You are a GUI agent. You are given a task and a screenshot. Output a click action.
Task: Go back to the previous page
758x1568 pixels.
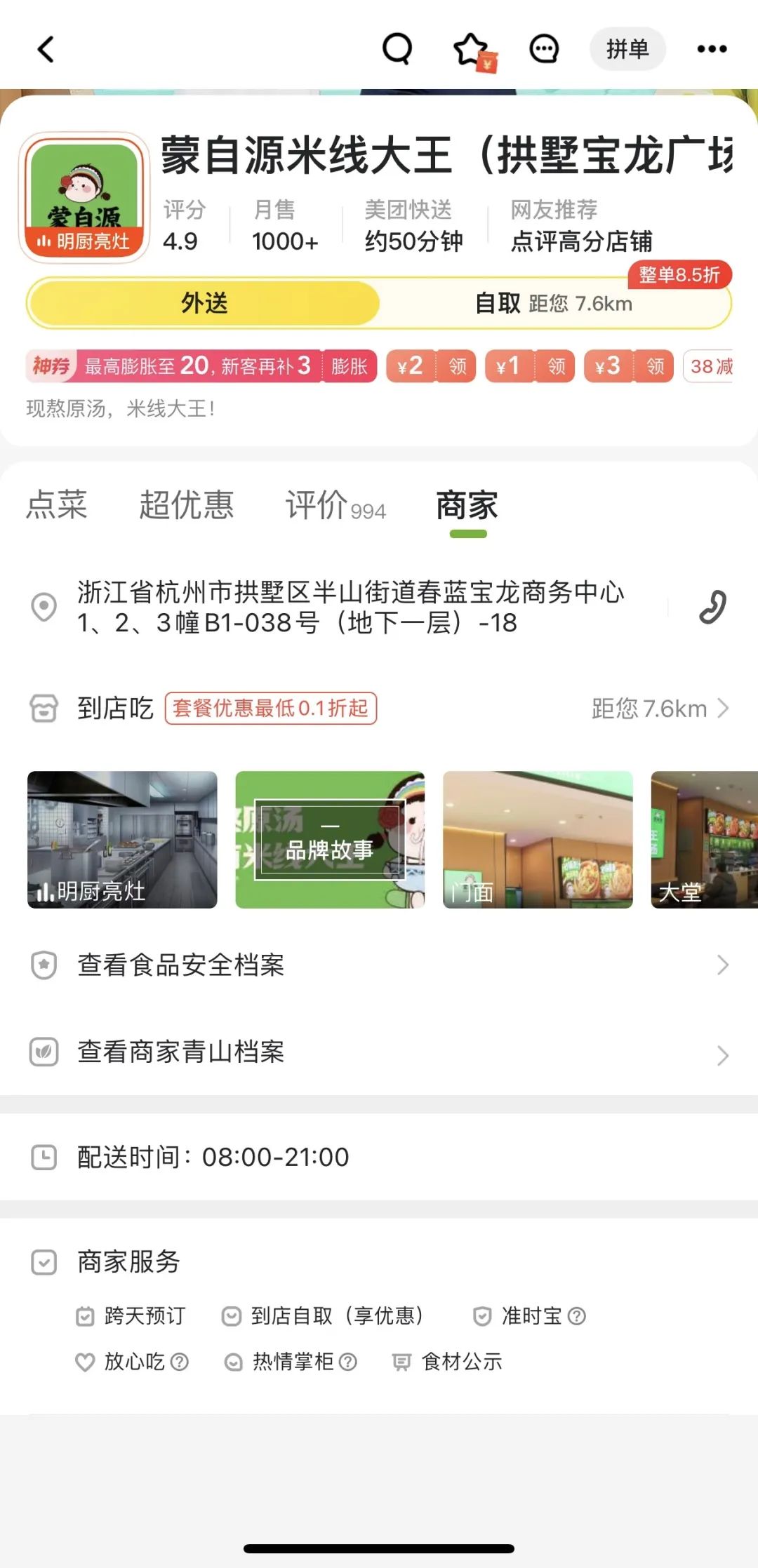46,49
